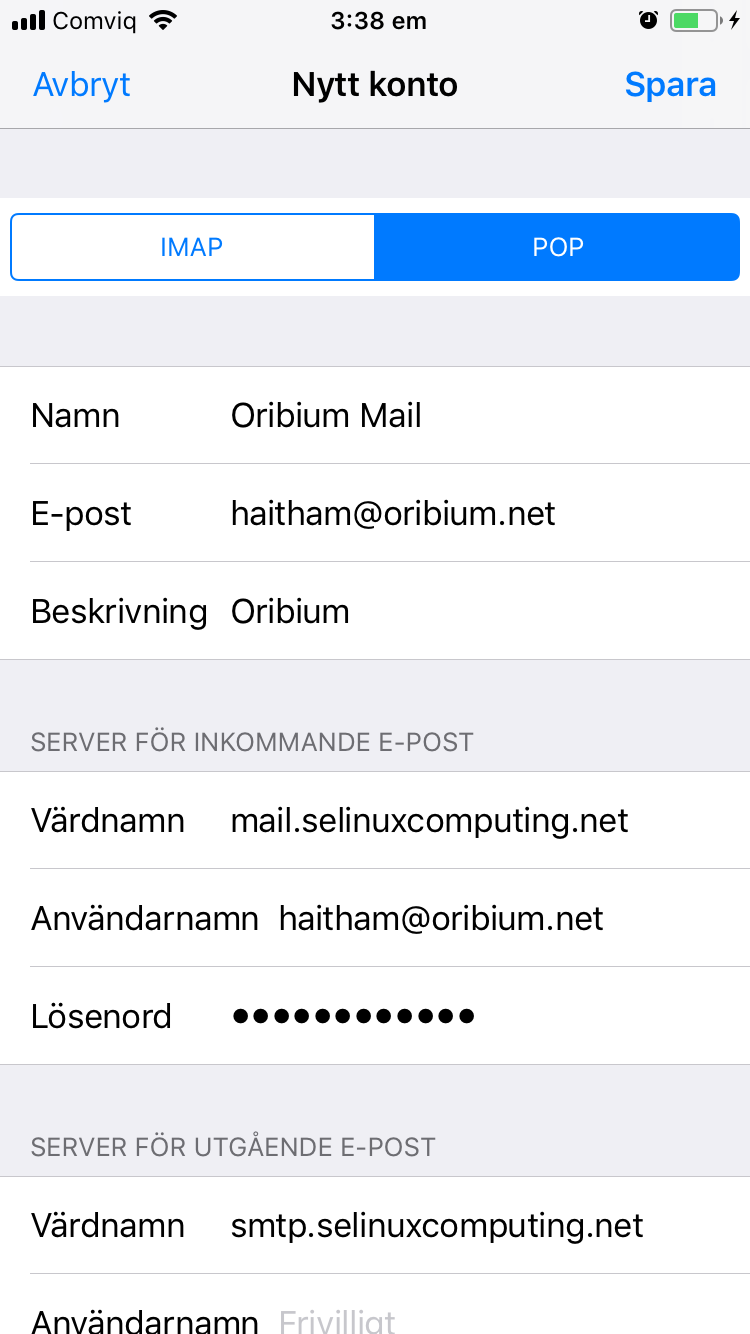The image size is (750, 1334).
Task: Save the account with Spara
Action: point(670,85)
